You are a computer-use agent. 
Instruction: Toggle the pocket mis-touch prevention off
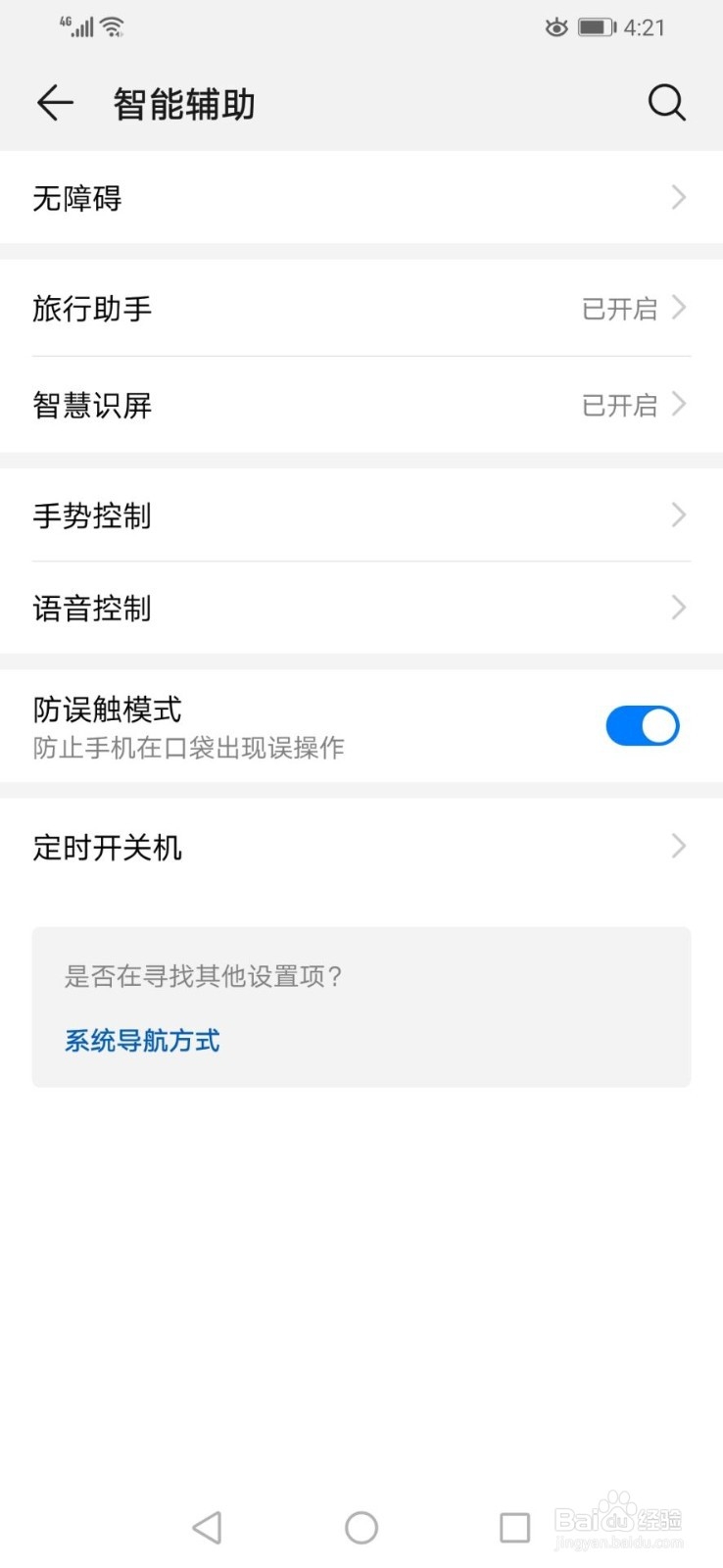click(x=643, y=725)
